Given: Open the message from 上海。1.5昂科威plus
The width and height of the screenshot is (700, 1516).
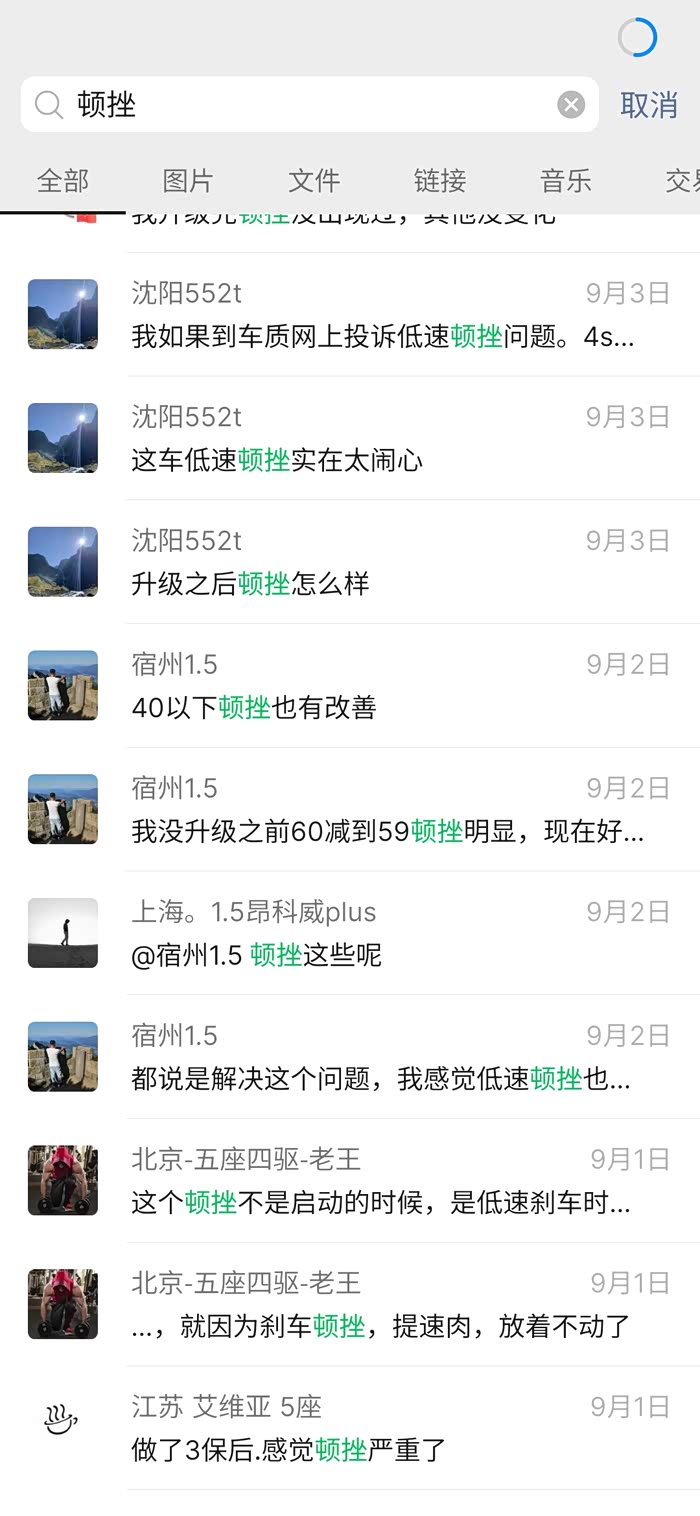Looking at the screenshot, I should [400, 935].
